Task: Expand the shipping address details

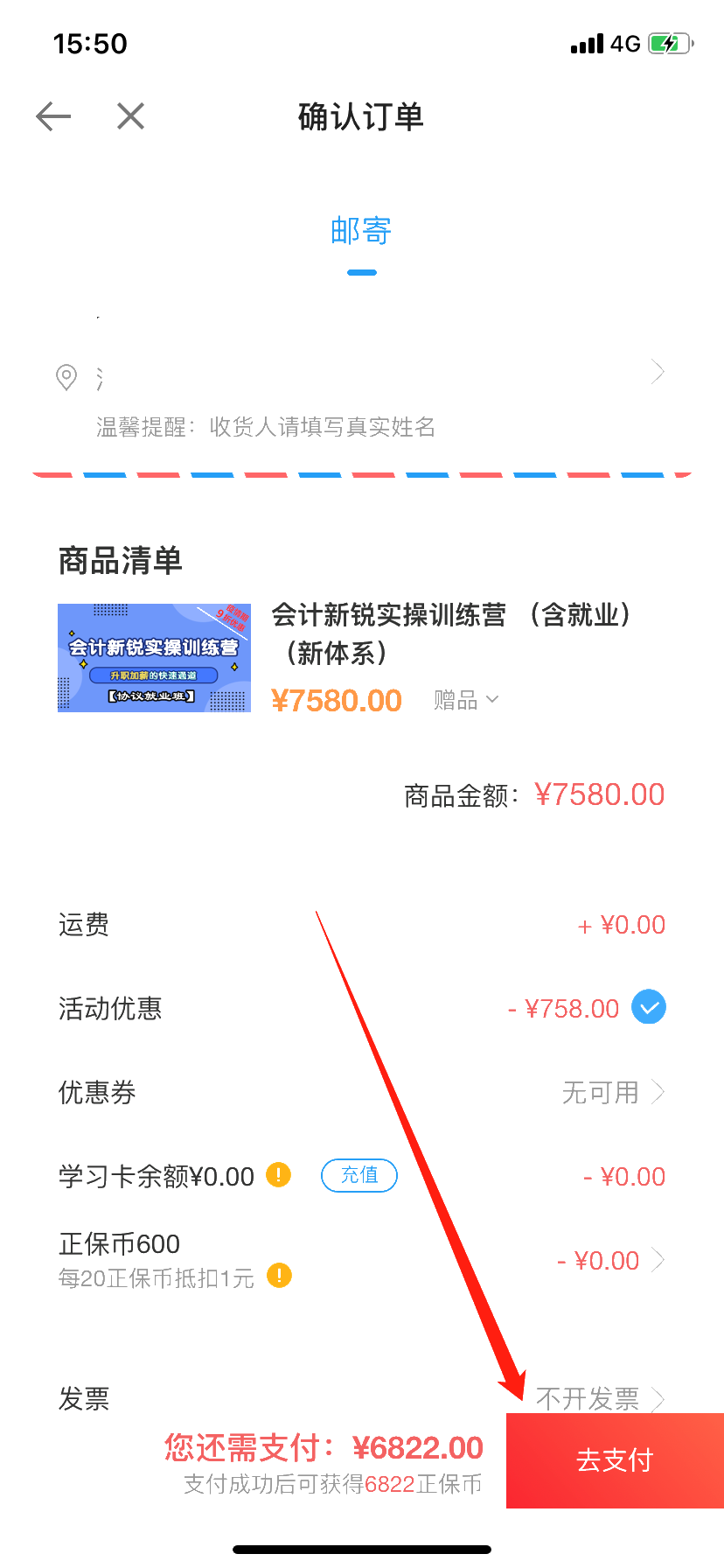Action: (x=657, y=372)
